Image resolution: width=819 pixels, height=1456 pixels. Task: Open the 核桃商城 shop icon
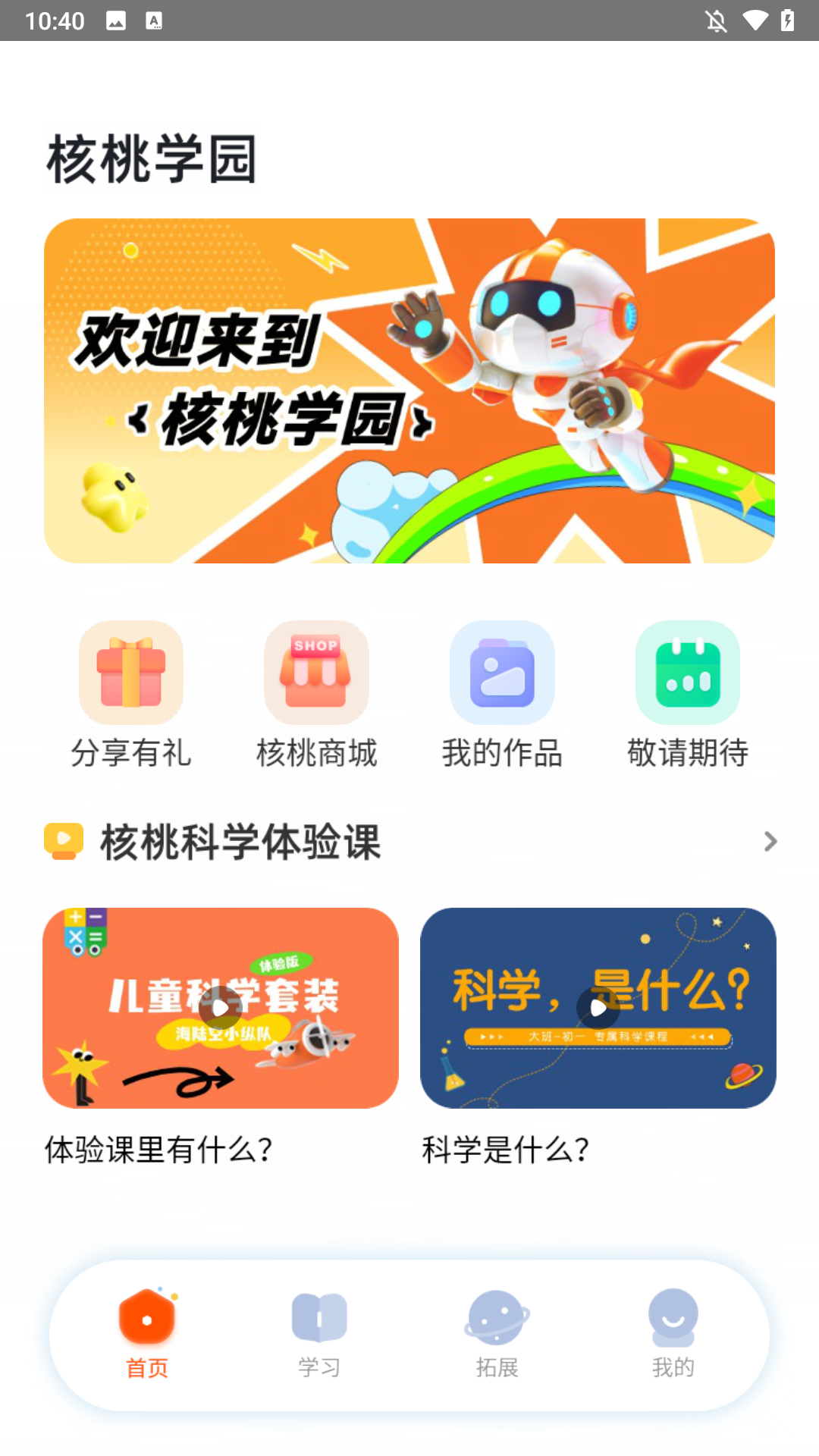tap(316, 672)
